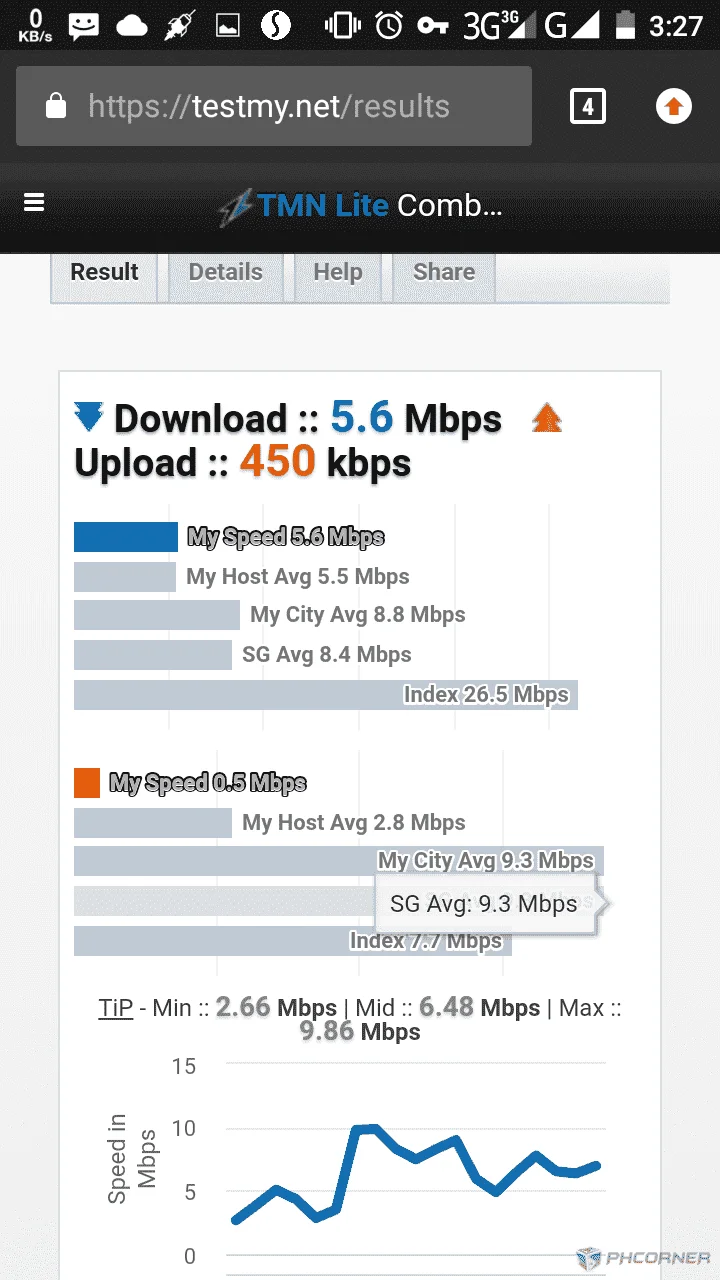
Task: Select the Result tab
Action: 104,275
